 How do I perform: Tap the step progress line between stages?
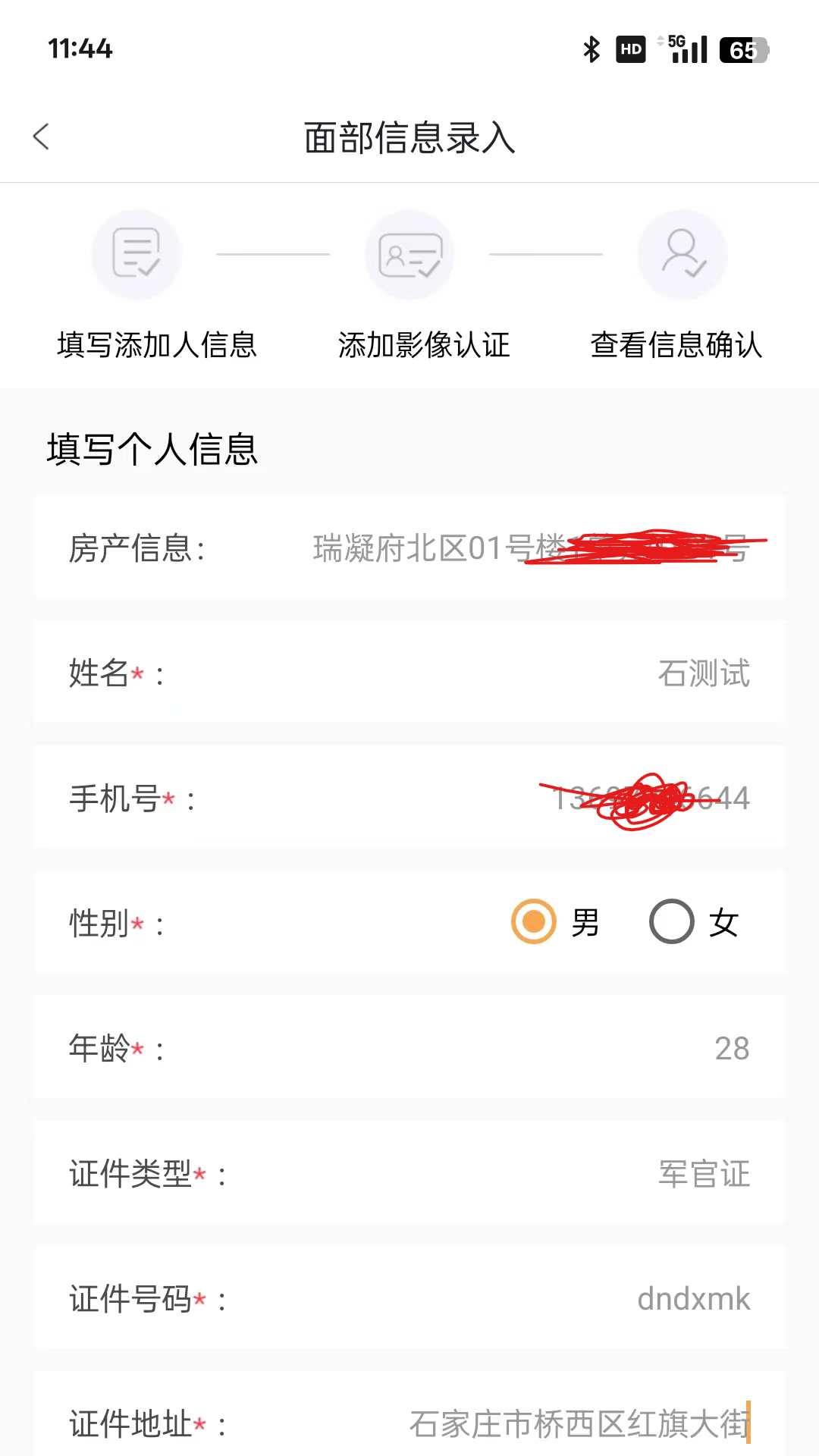[x=273, y=254]
